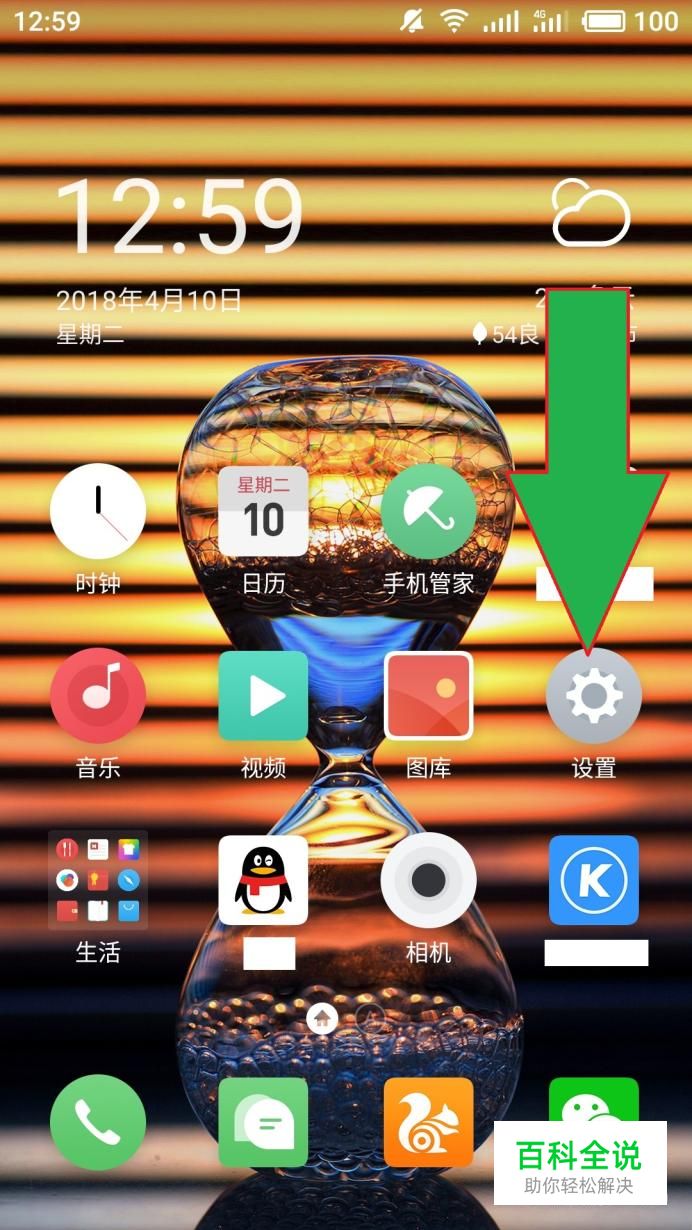Open the messages app in dock

click(263, 1122)
